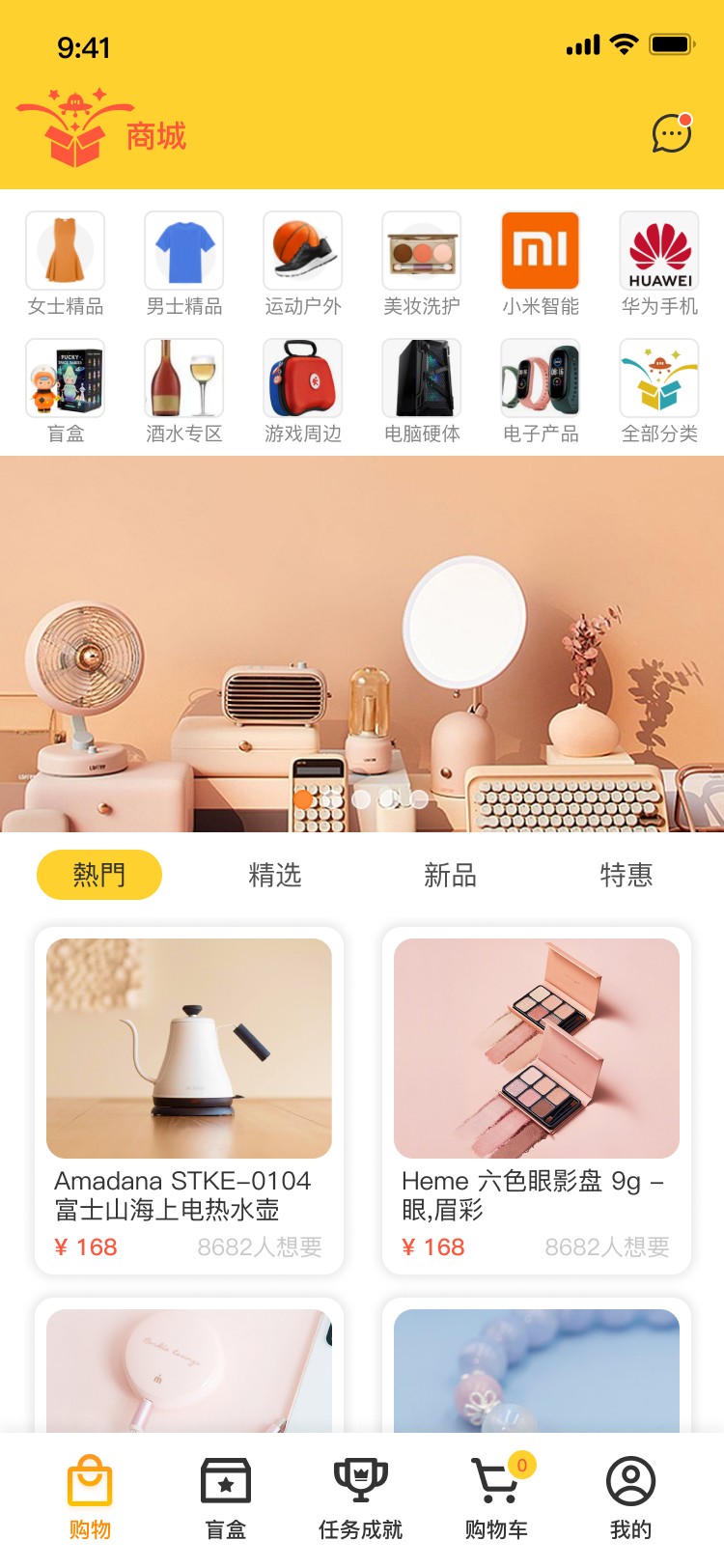The image size is (724, 1568).
Task: Open the Amadana STKE-0104 kettle product card
Action: [x=189, y=1099]
